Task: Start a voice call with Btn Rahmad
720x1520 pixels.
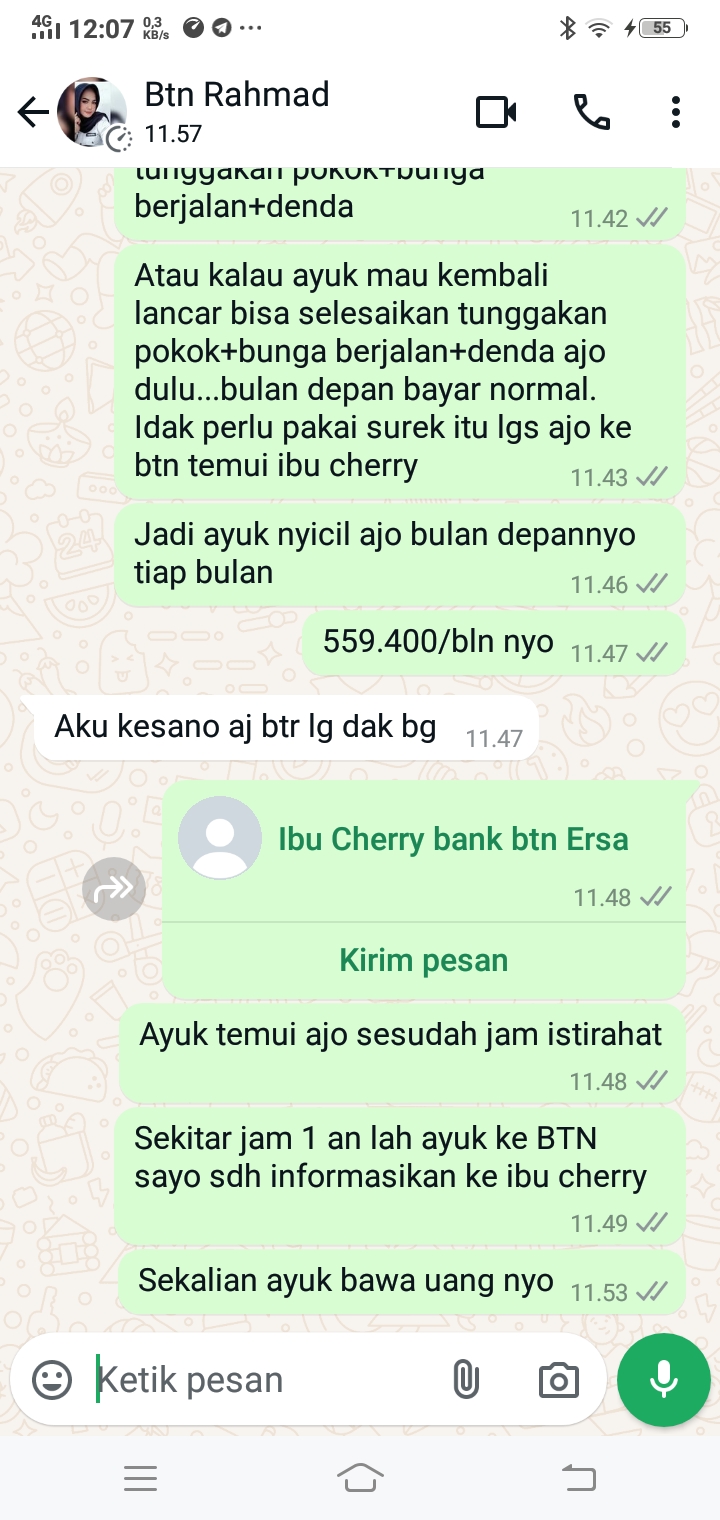Action: [591, 113]
